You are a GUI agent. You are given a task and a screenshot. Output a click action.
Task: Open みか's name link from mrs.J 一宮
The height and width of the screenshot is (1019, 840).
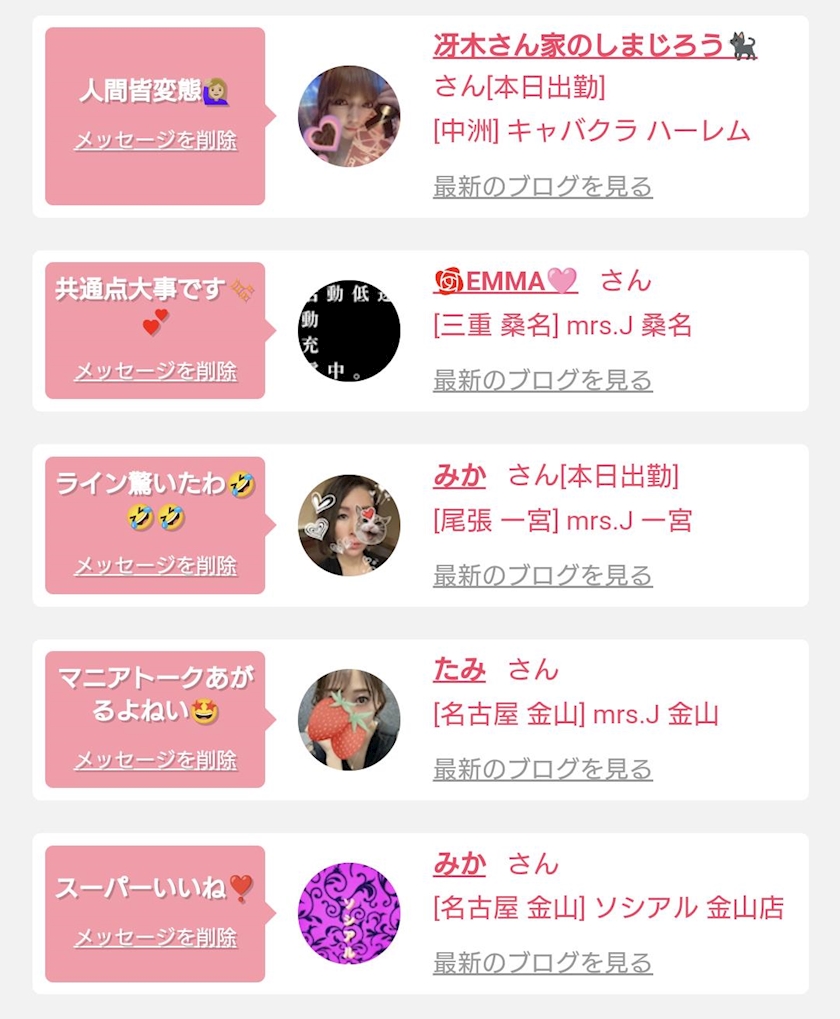point(459,476)
